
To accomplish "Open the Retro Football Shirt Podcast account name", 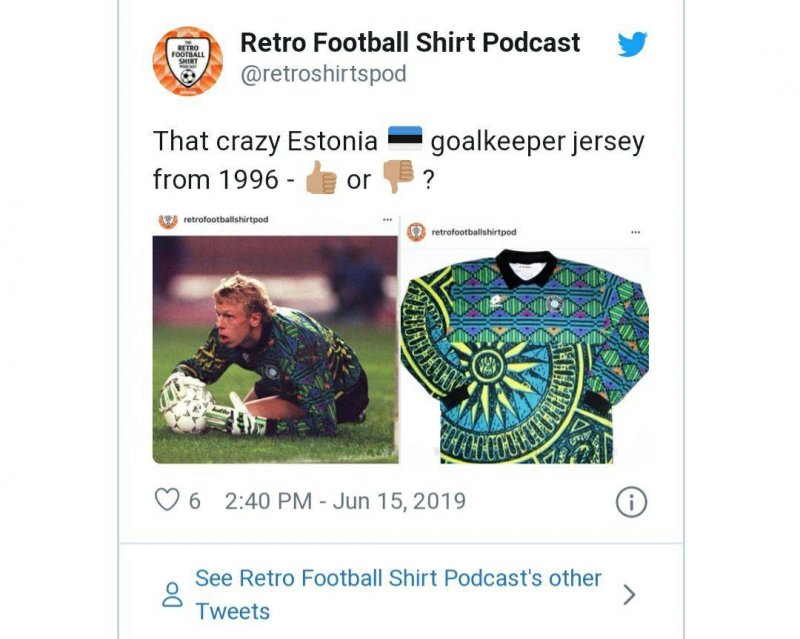I will click(x=410, y=43).
